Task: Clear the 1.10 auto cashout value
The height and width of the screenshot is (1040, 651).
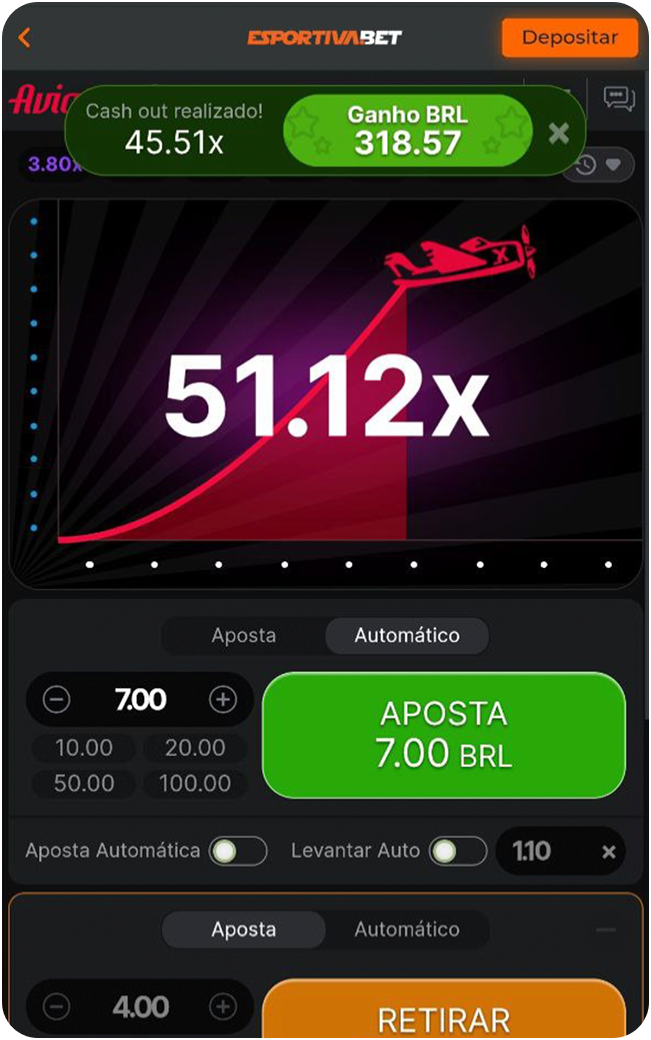Action: click(x=608, y=852)
